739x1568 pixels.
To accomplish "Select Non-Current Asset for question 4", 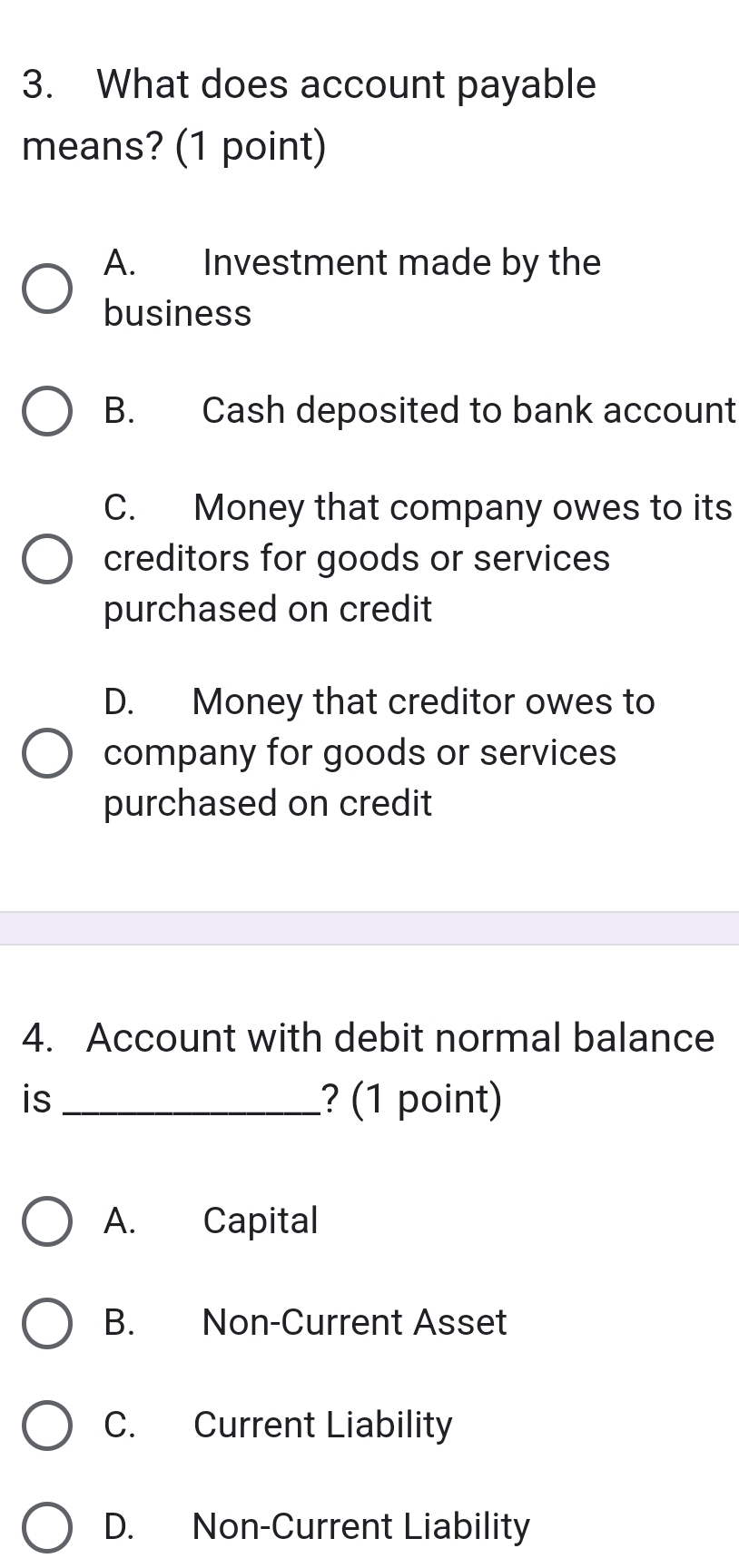I will point(46,1323).
